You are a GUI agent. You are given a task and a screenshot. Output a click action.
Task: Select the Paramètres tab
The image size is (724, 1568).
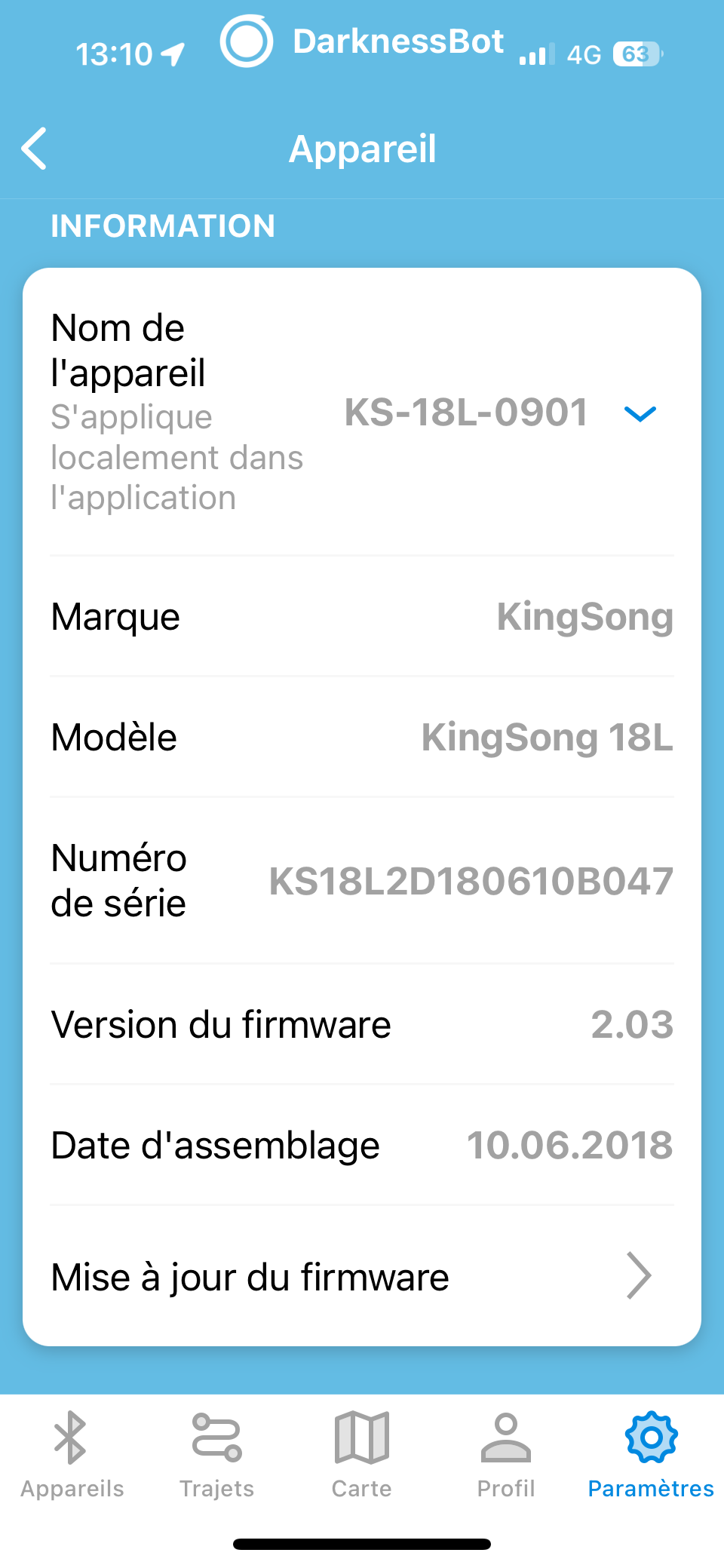[x=651, y=1455]
